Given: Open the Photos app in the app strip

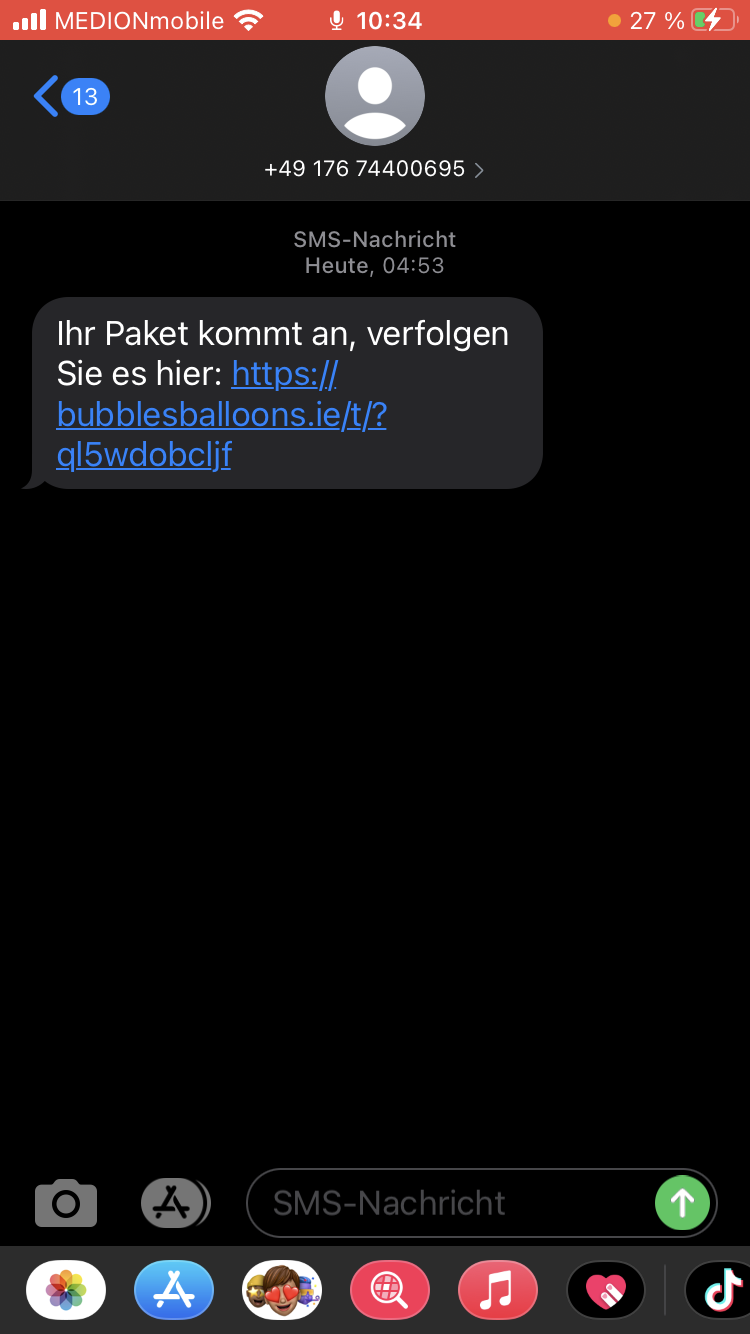Looking at the screenshot, I should [x=66, y=1290].
